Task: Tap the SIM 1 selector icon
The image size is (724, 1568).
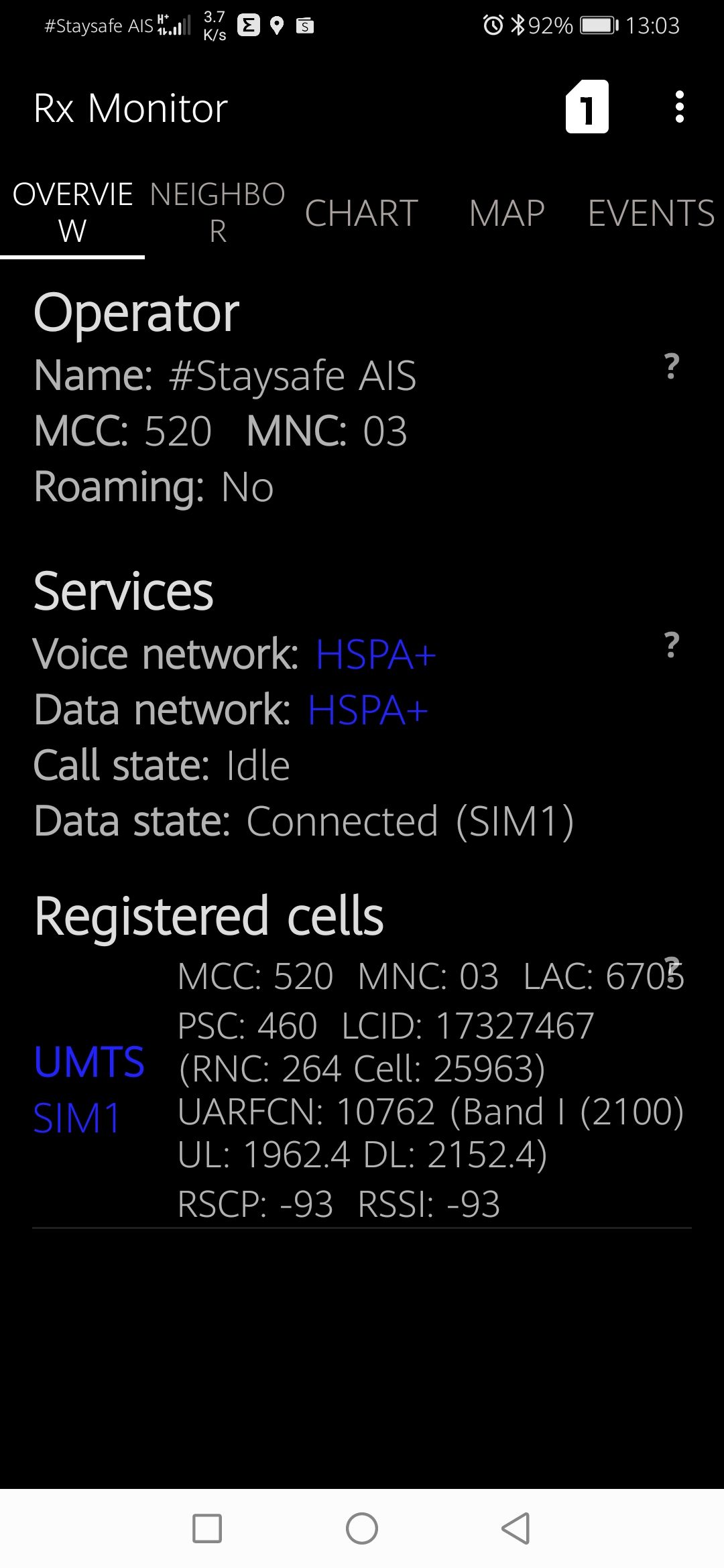Action: click(x=587, y=107)
